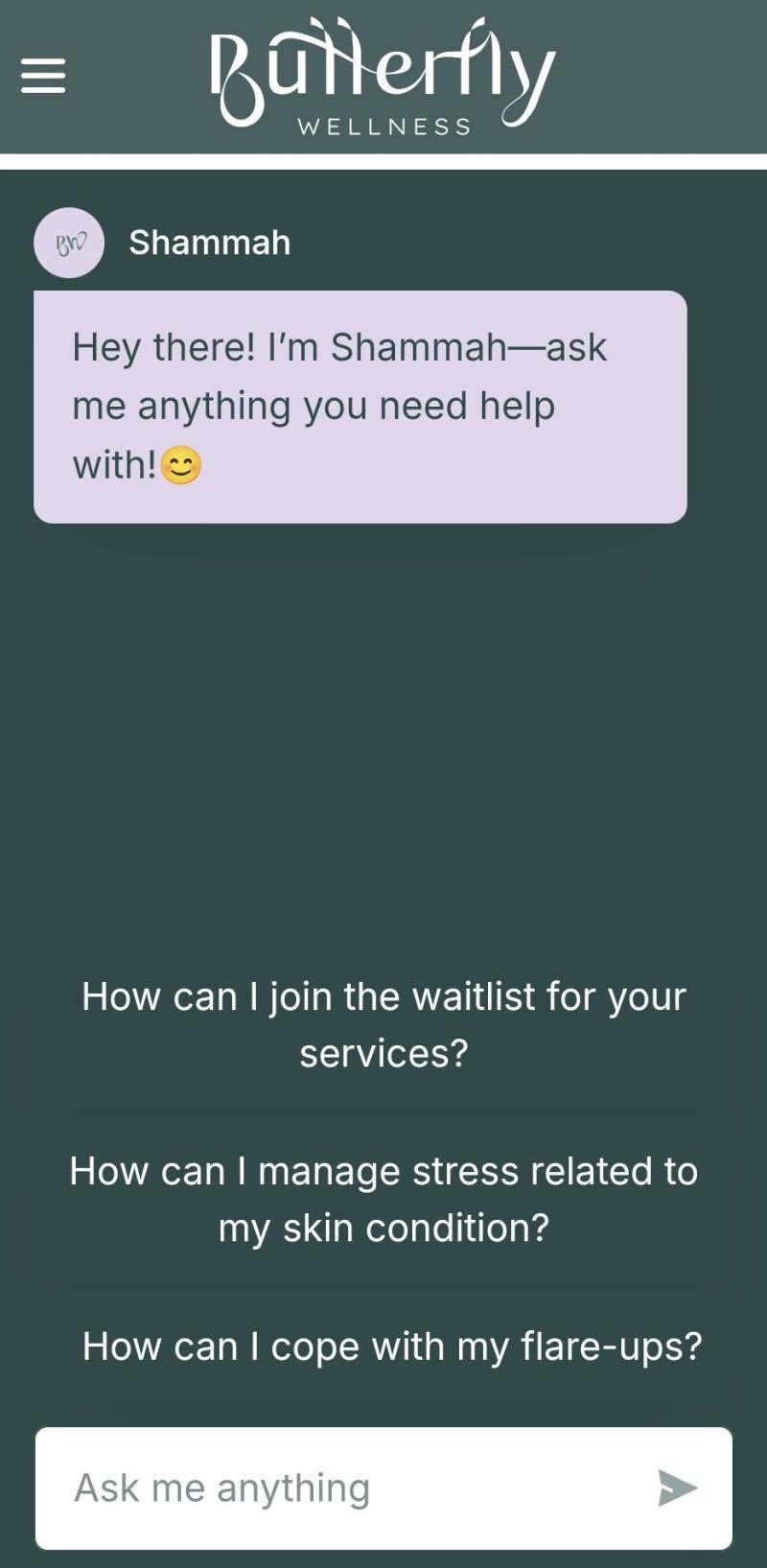The width and height of the screenshot is (767, 1568).
Task: Choose the manage stress suggestion
Action: 383,1199
